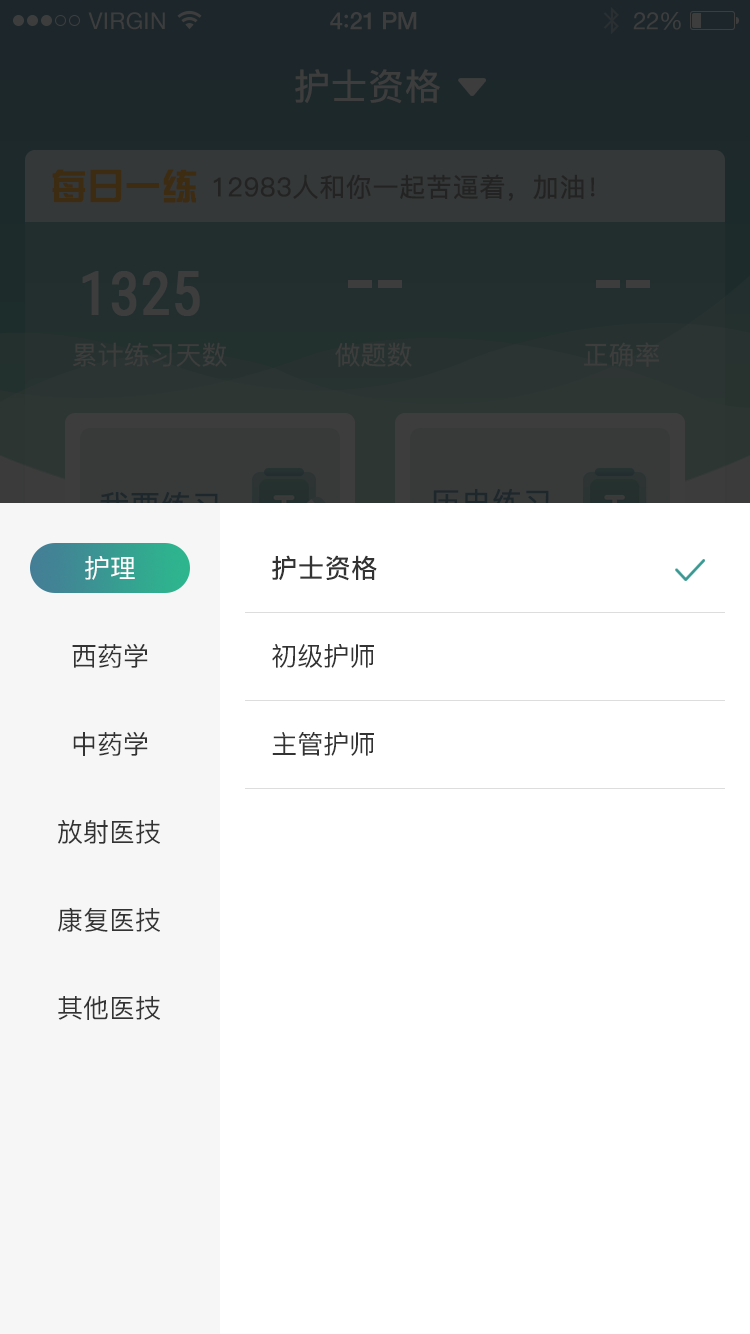The image size is (750, 1334).
Task: Choose the 放射医技 category
Action: click(x=109, y=832)
